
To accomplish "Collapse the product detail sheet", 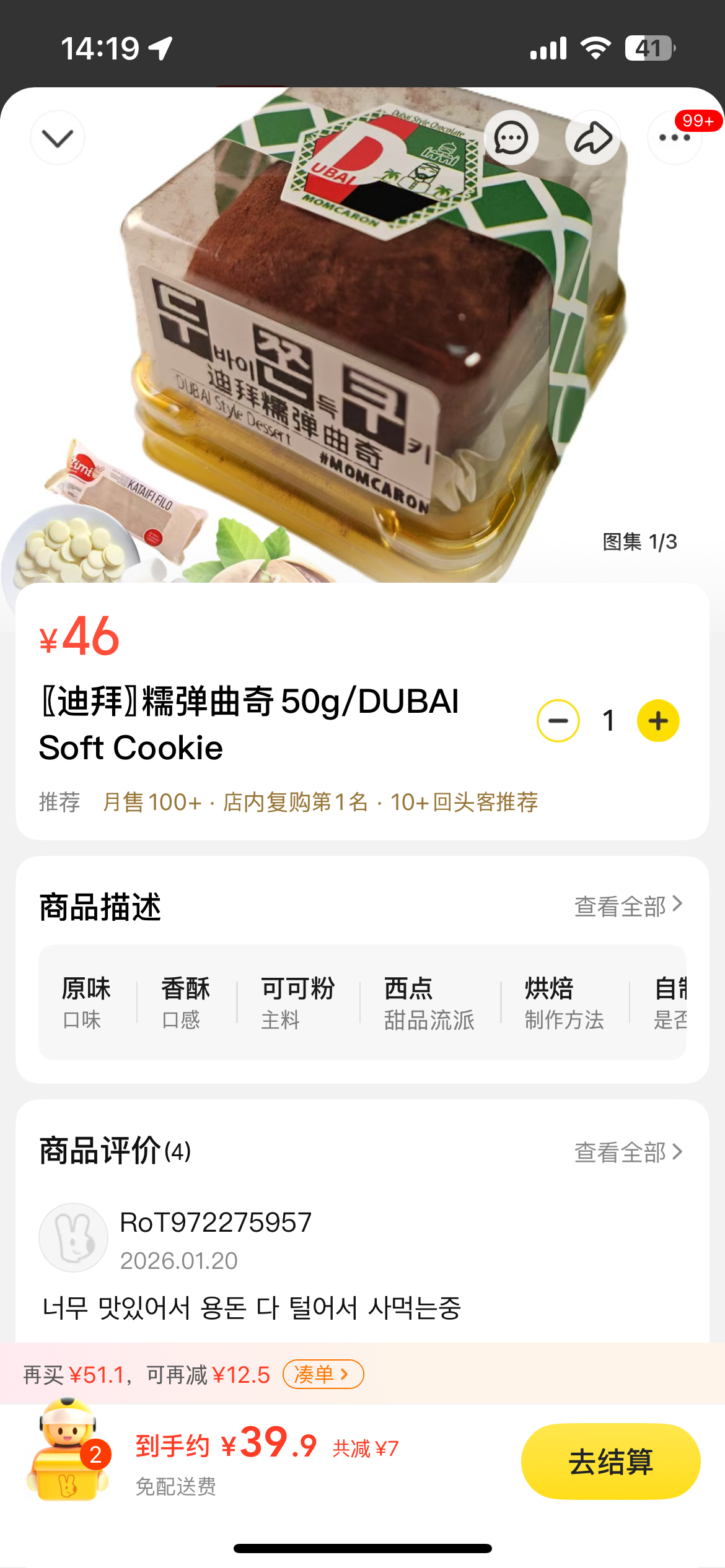I will [58, 137].
